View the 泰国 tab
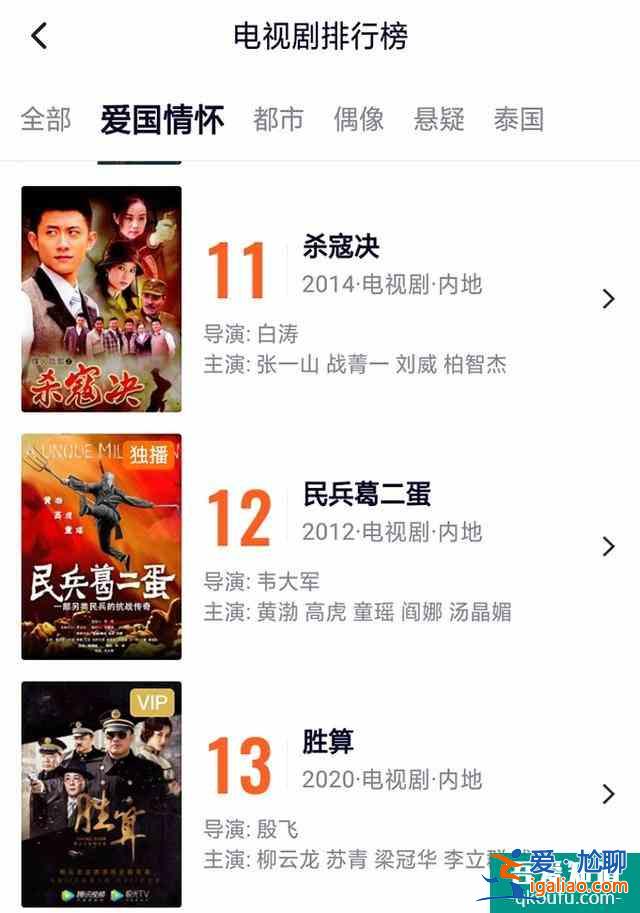640x913 pixels. (x=518, y=120)
